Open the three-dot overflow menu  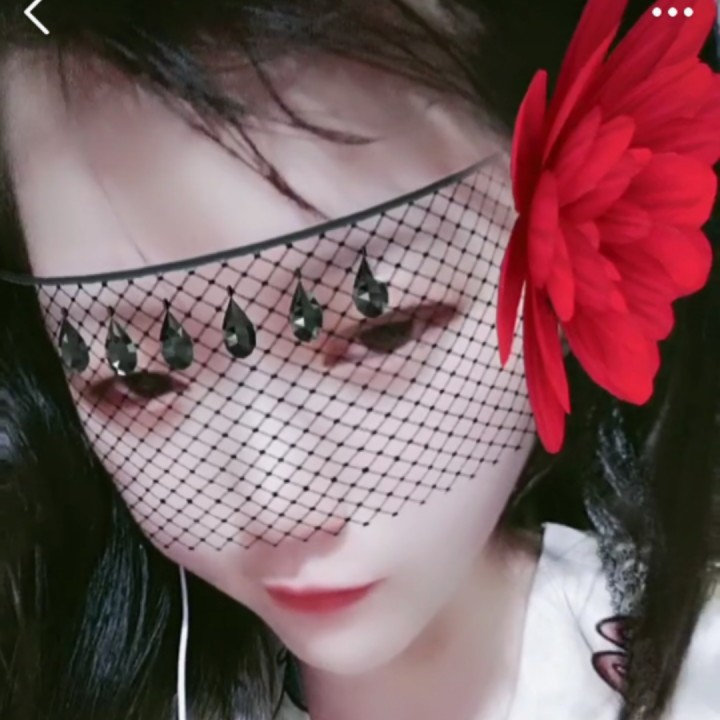[x=672, y=12]
